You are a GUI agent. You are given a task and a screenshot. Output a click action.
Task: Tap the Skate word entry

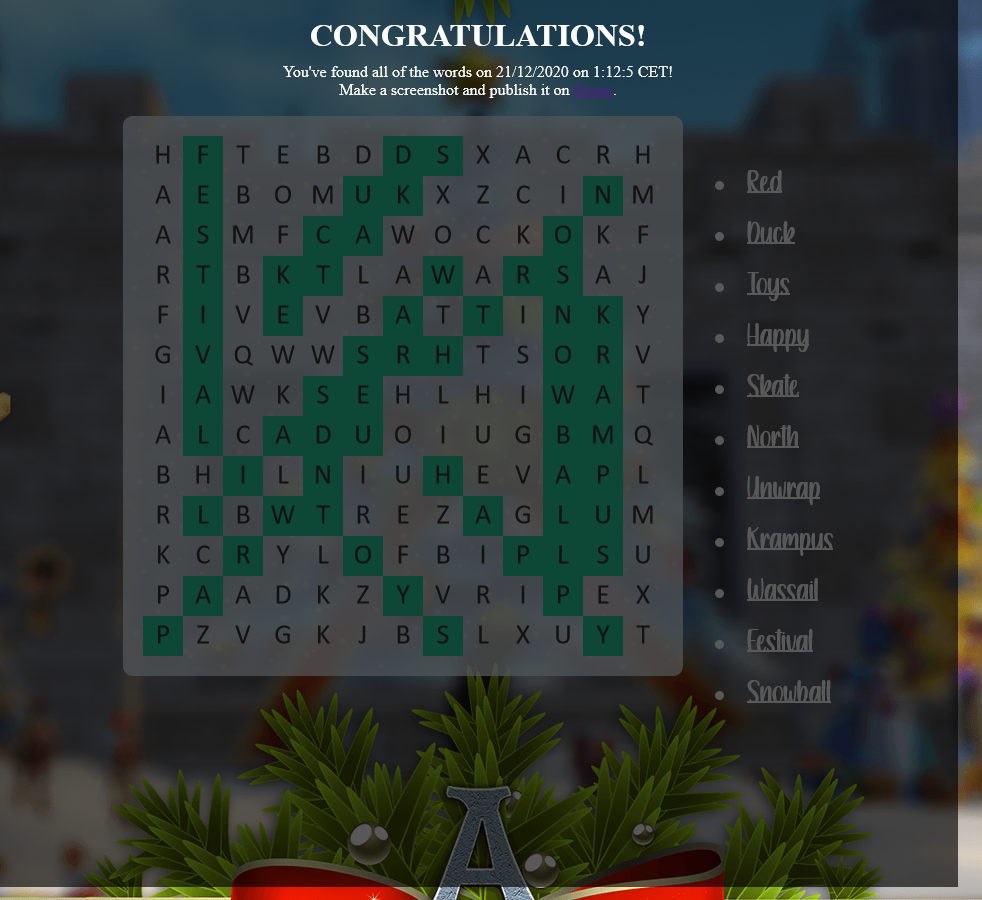[772, 386]
